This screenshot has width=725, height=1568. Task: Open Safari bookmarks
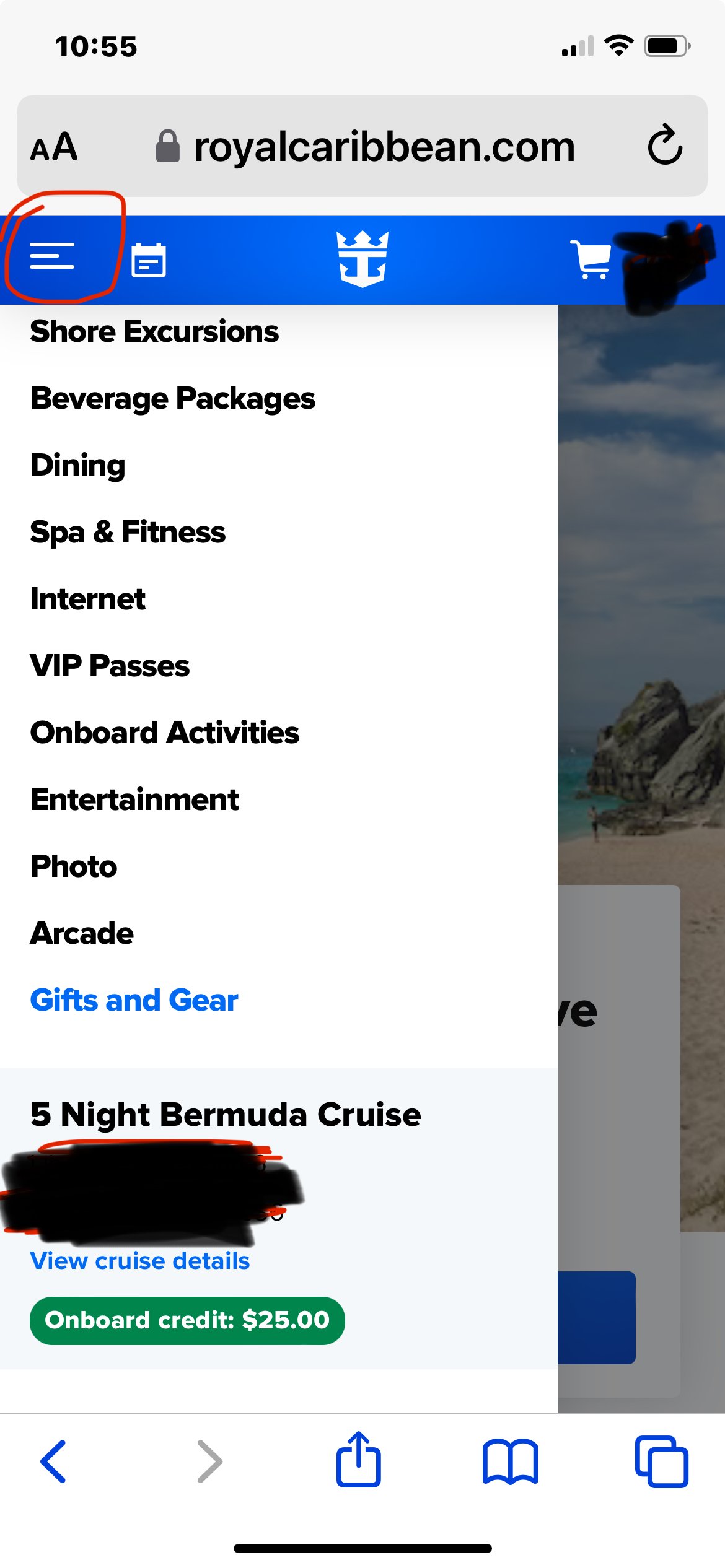pyautogui.click(x=510, y=1461)
